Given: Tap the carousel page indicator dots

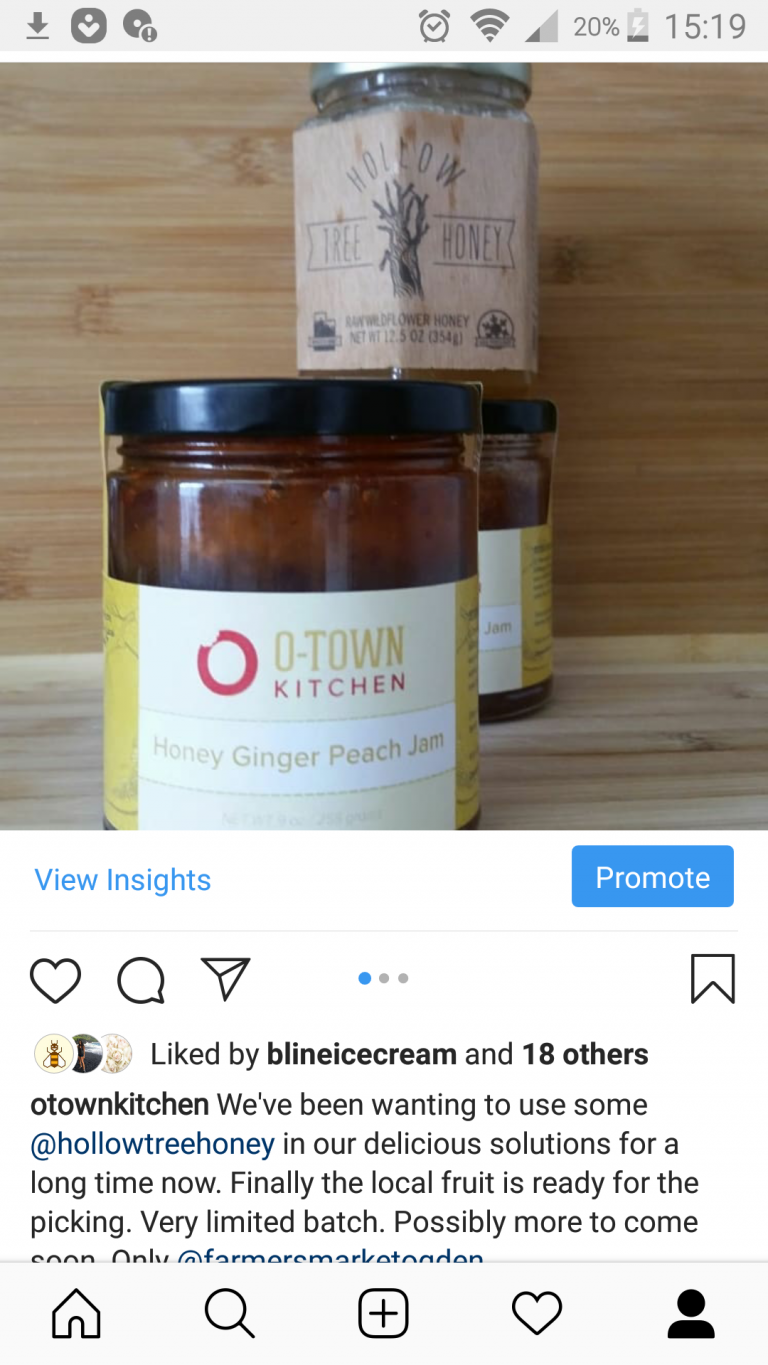Looking at the screenshot, I should pos(384,978).
